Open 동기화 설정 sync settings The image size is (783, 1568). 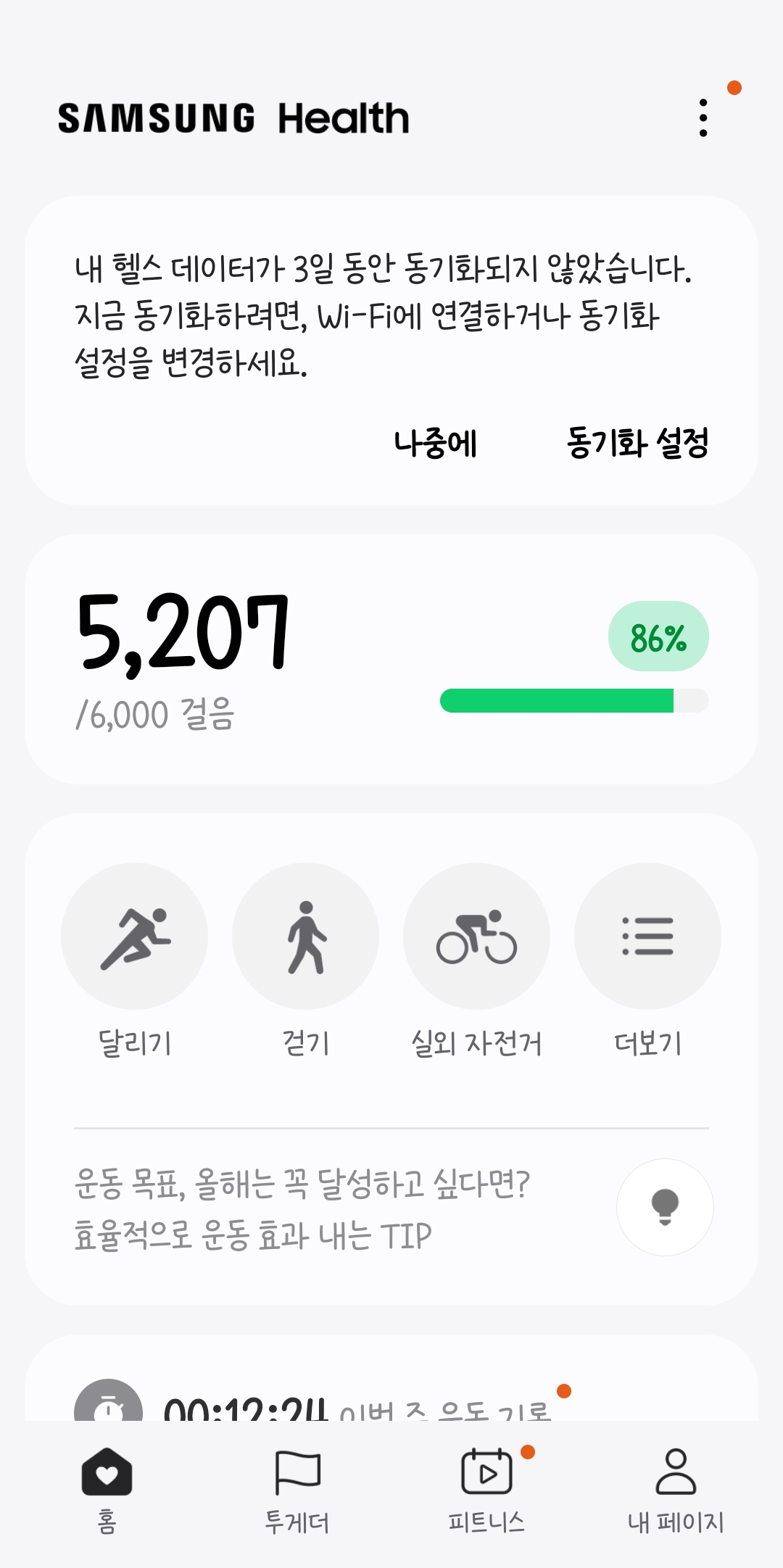point(637,443)
